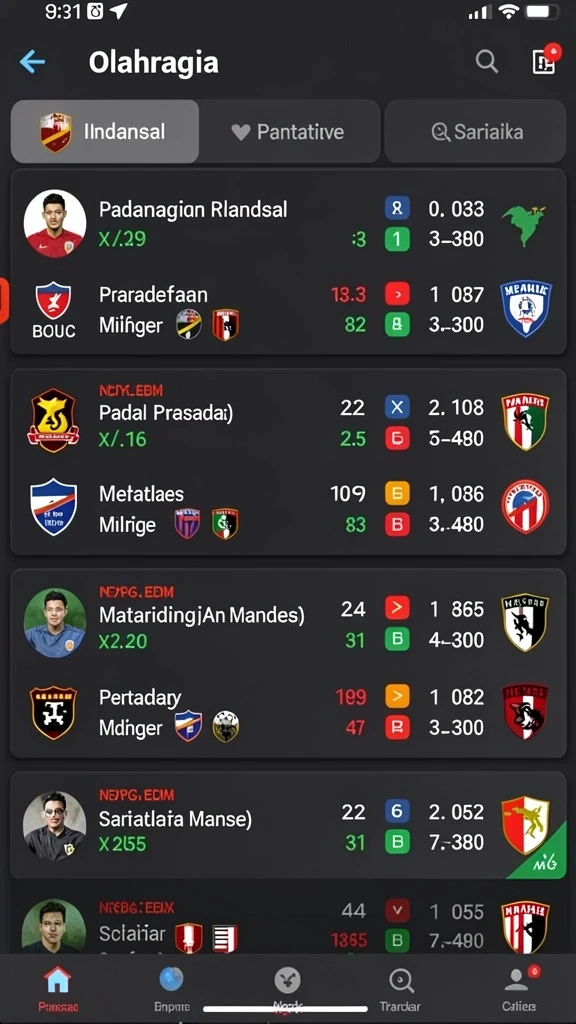Switch to the Sariaika tab

point(475,132)
